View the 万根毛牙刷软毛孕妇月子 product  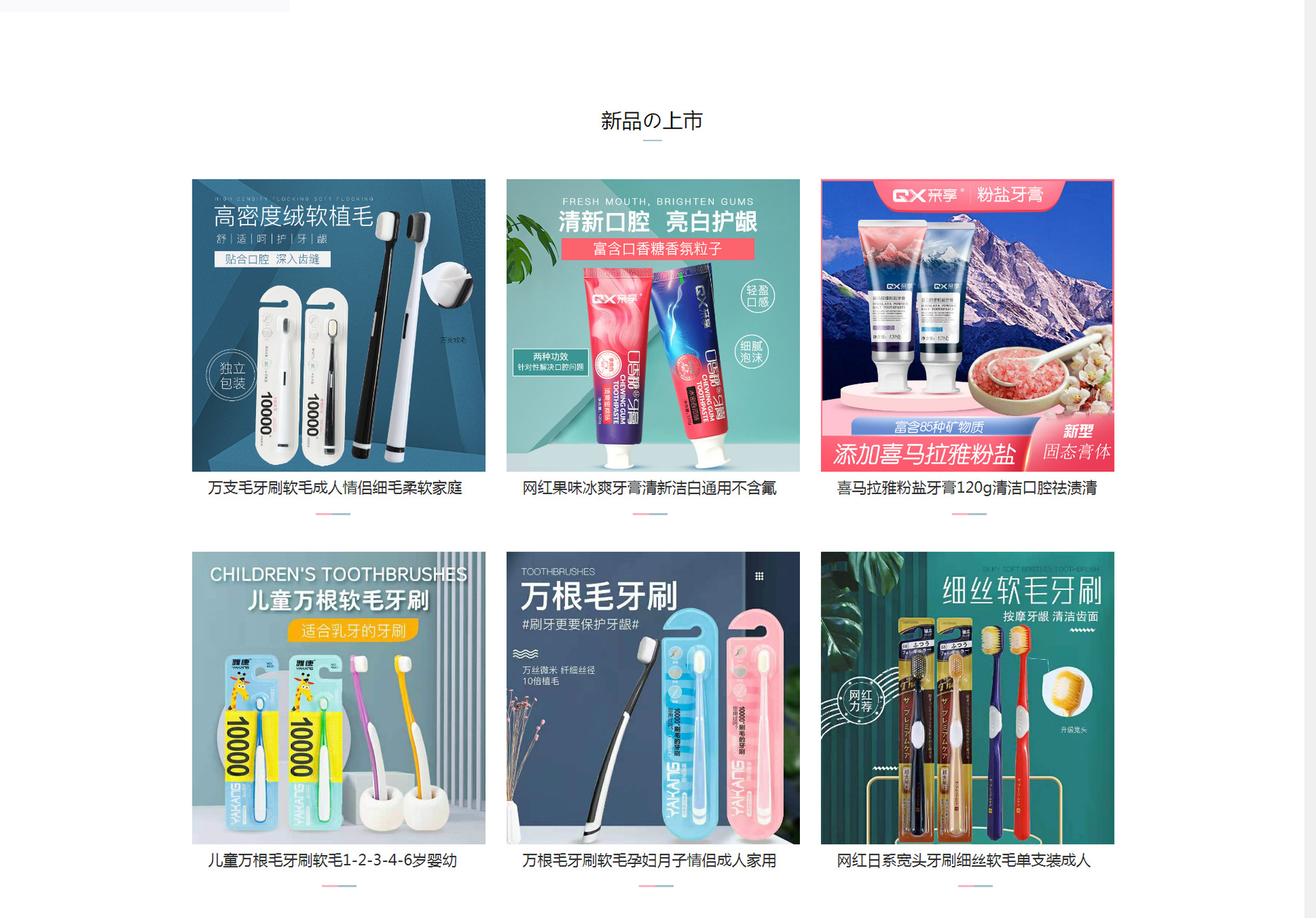[653, 697]
